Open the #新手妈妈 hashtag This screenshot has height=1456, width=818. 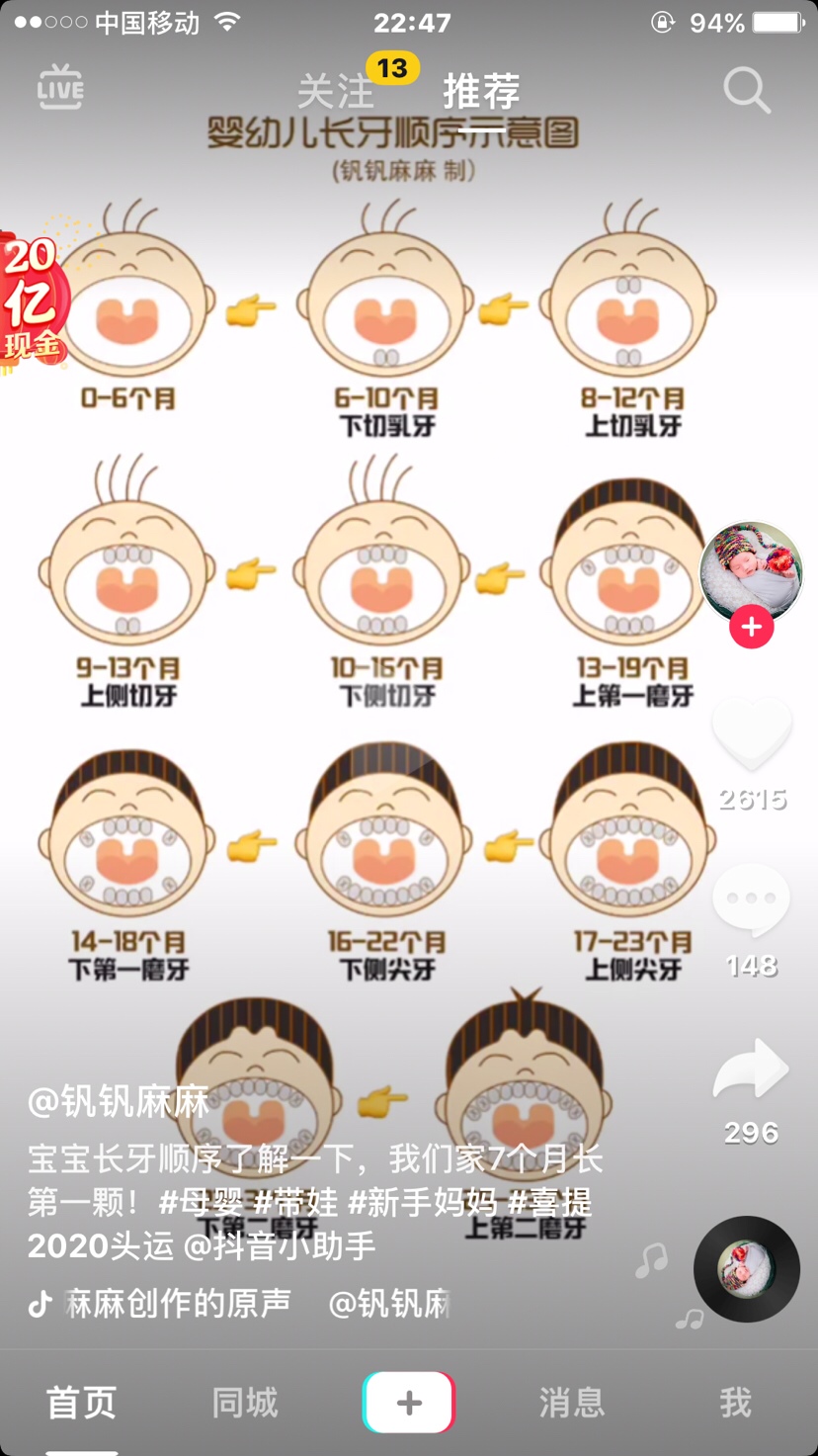pyautogui.click(x=423, y=1202)
